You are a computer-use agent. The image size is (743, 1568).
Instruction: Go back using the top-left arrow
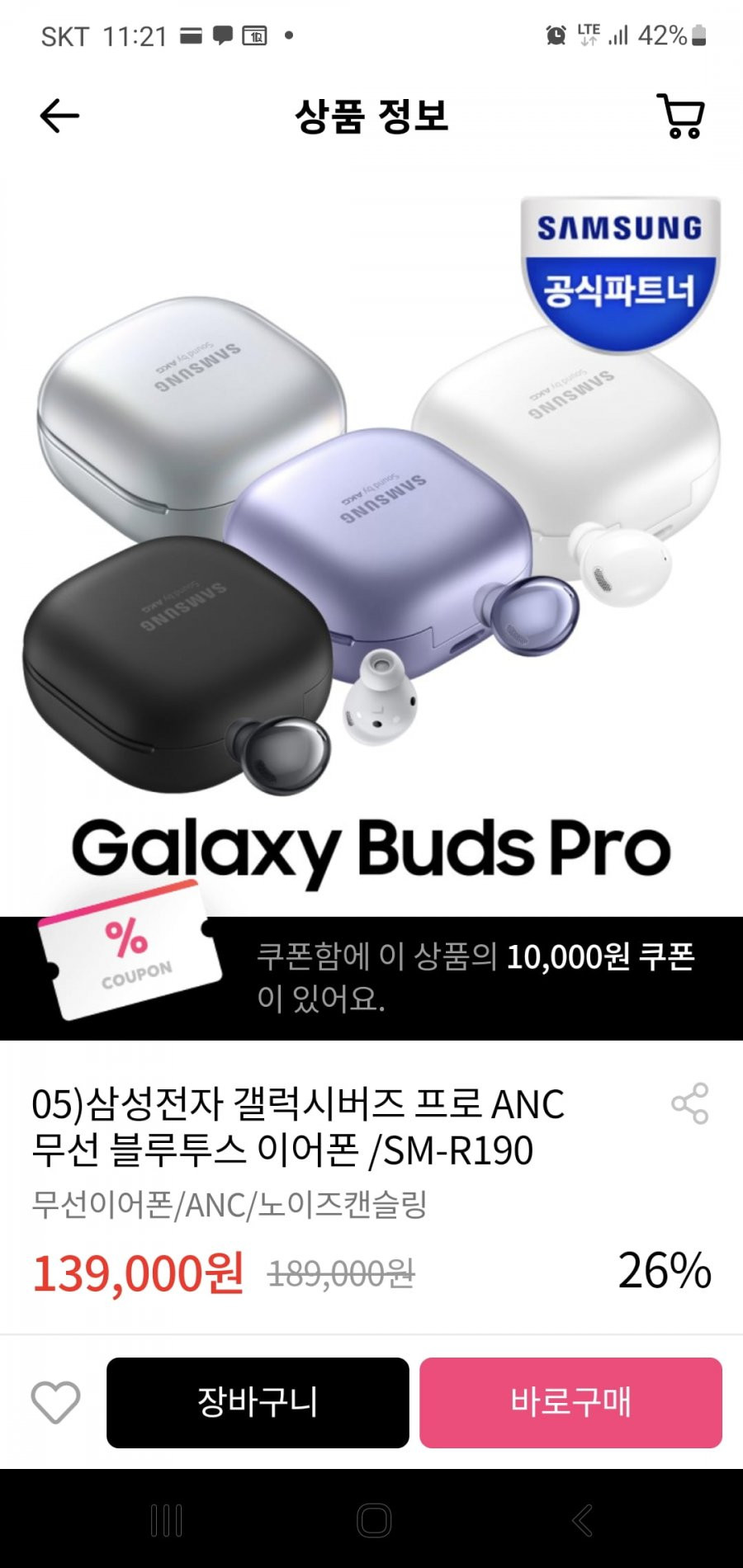tap(59, 116)
